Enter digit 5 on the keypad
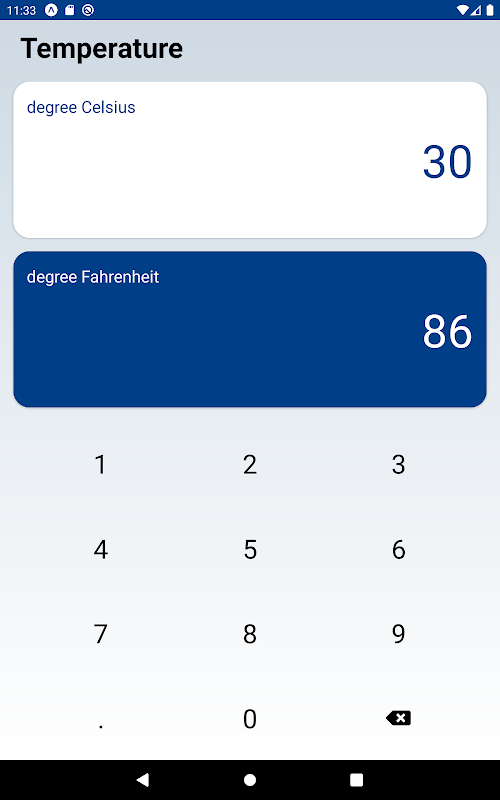500x800 pixels. (x=249, y=549)
